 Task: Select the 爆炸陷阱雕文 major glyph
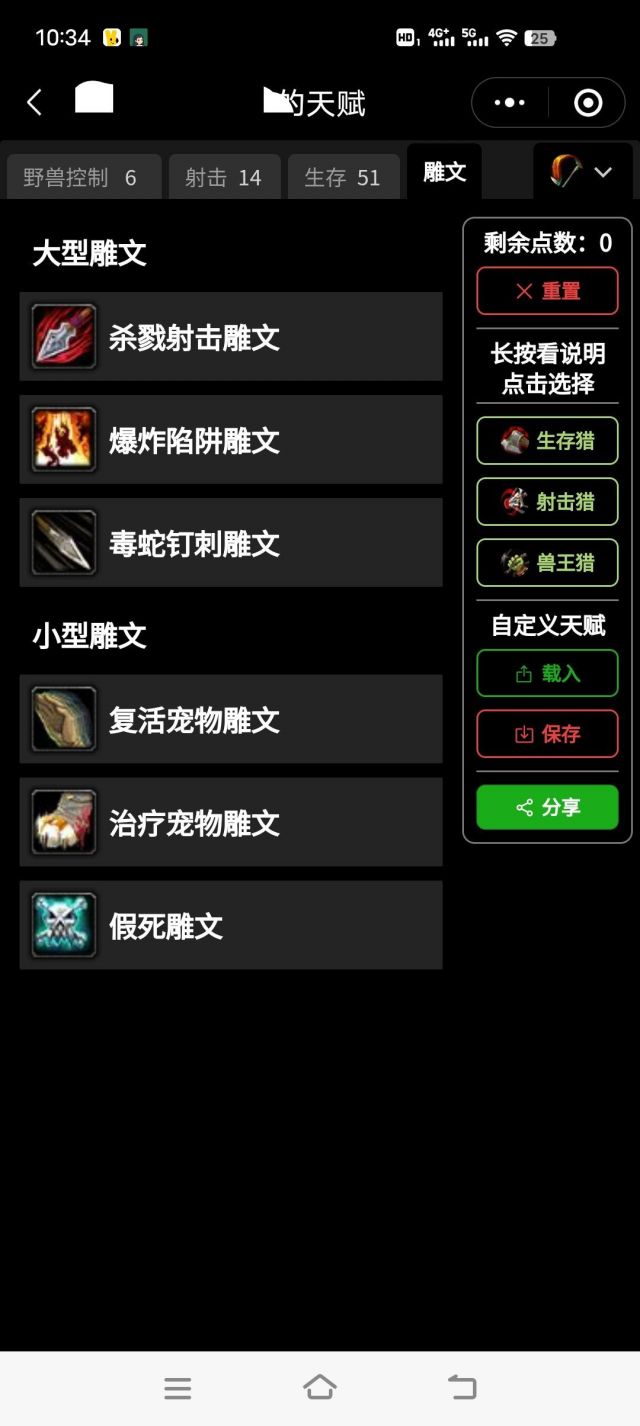coord(230,440)
